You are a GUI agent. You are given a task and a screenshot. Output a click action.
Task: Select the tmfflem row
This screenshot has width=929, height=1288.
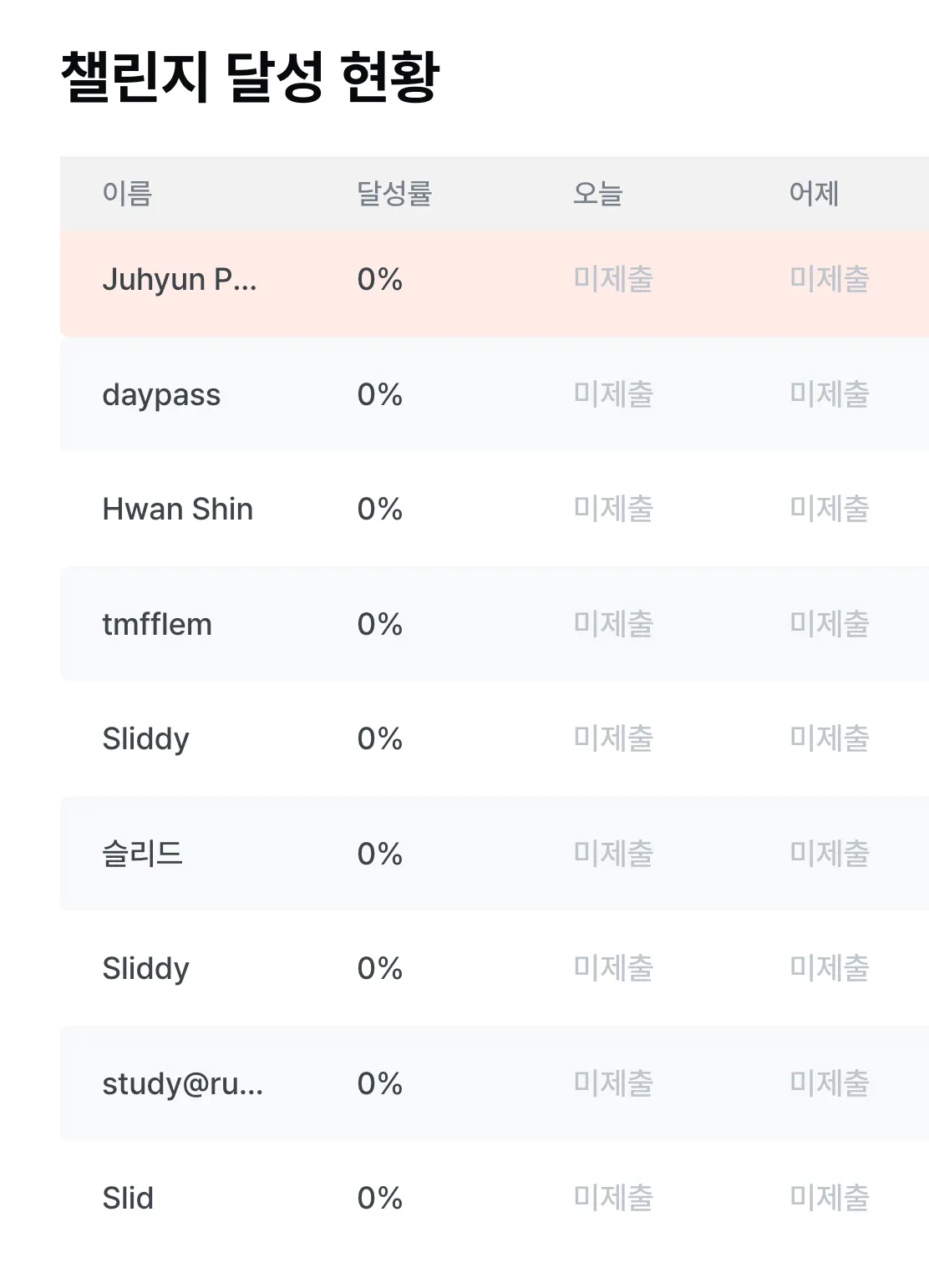click(x=495, y=624)
